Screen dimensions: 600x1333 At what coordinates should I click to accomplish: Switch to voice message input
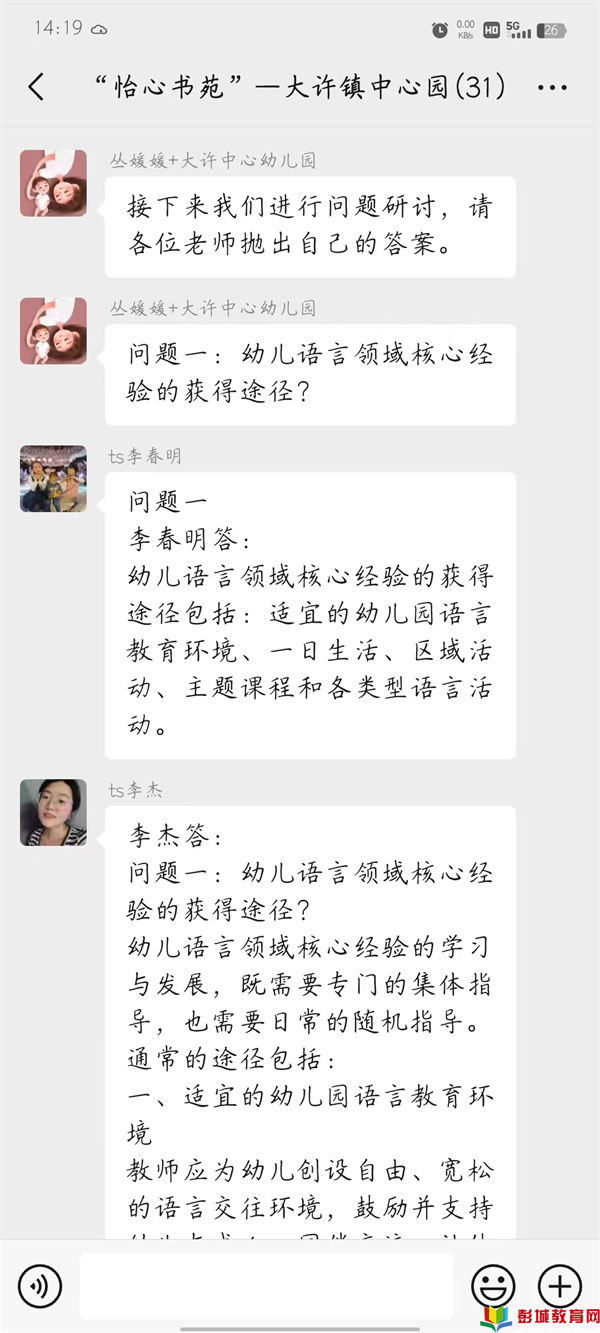(x=40, y=1285)
